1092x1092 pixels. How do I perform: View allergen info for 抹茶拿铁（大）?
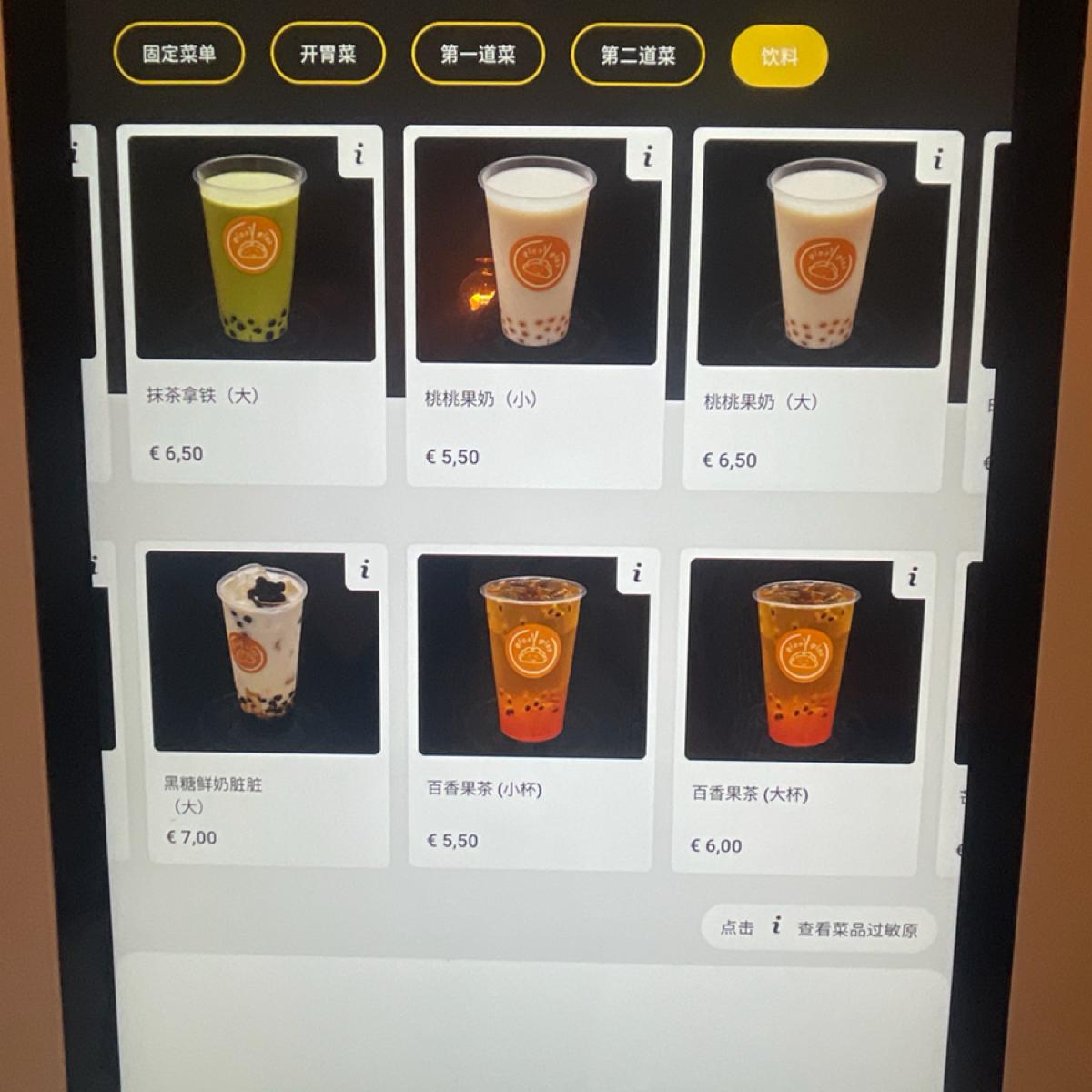[359, 155]
